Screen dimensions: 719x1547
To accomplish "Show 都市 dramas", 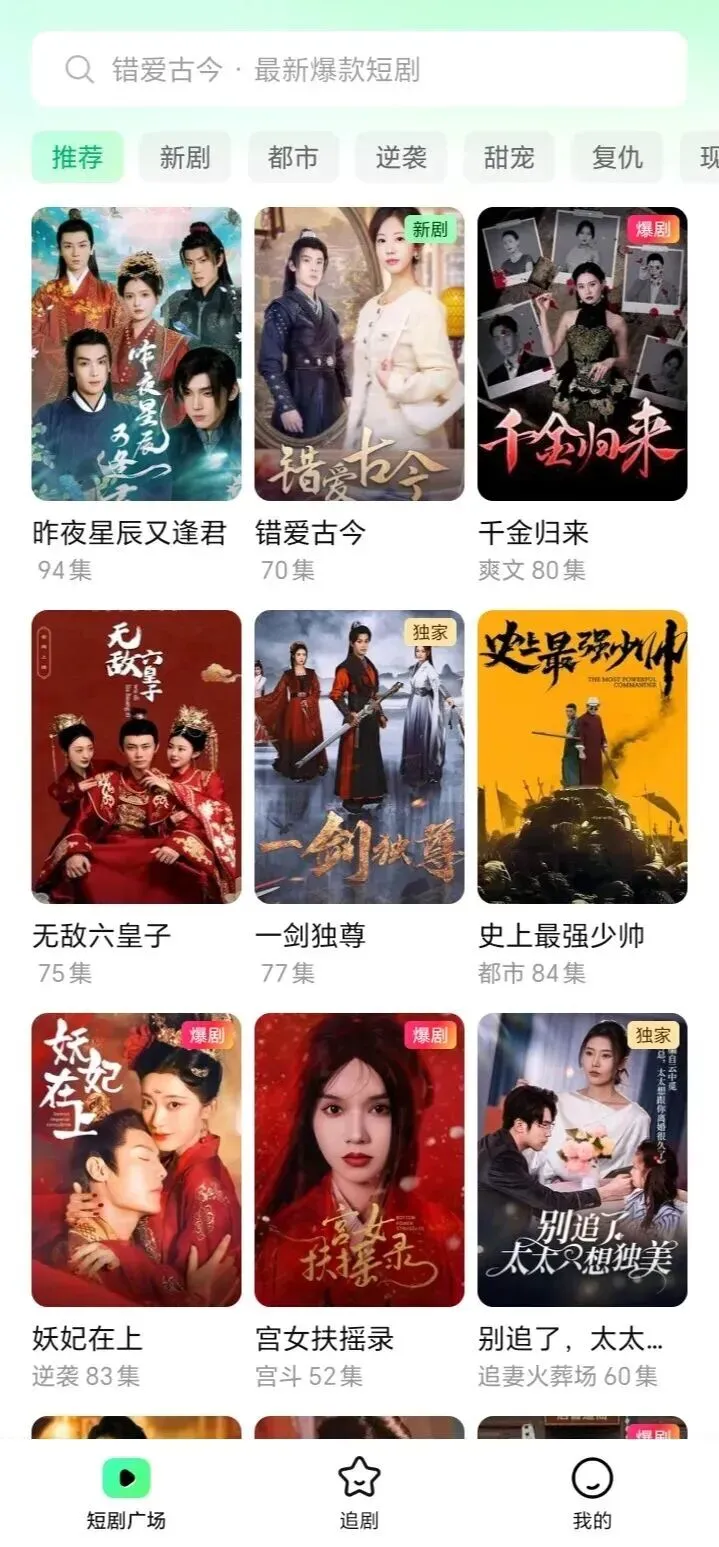I will [293, 157].
